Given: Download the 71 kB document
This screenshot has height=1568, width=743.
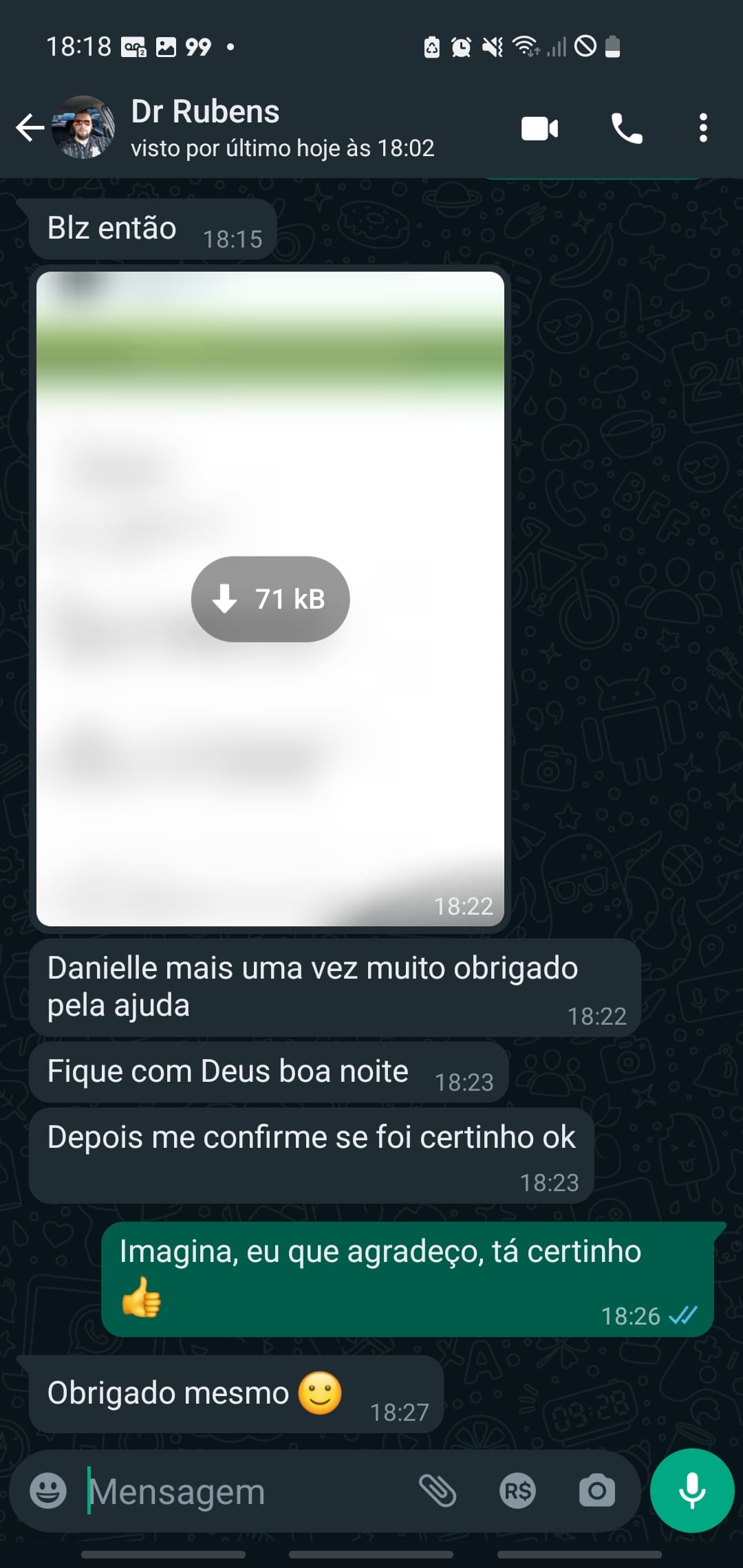Looking at the screenshot, I should [270, 599].
